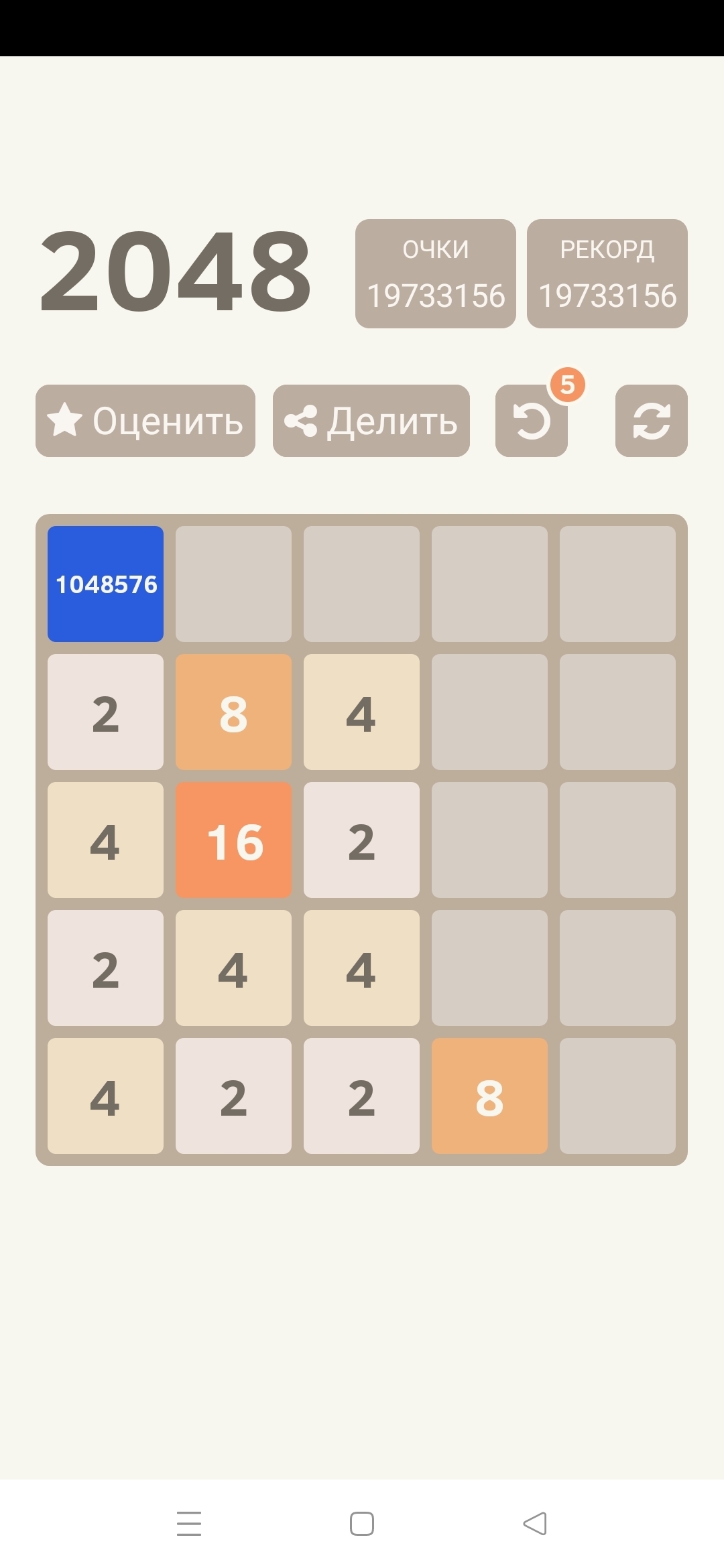
Task: Restart the game with the refresh icon
Action: coord(651,421)
